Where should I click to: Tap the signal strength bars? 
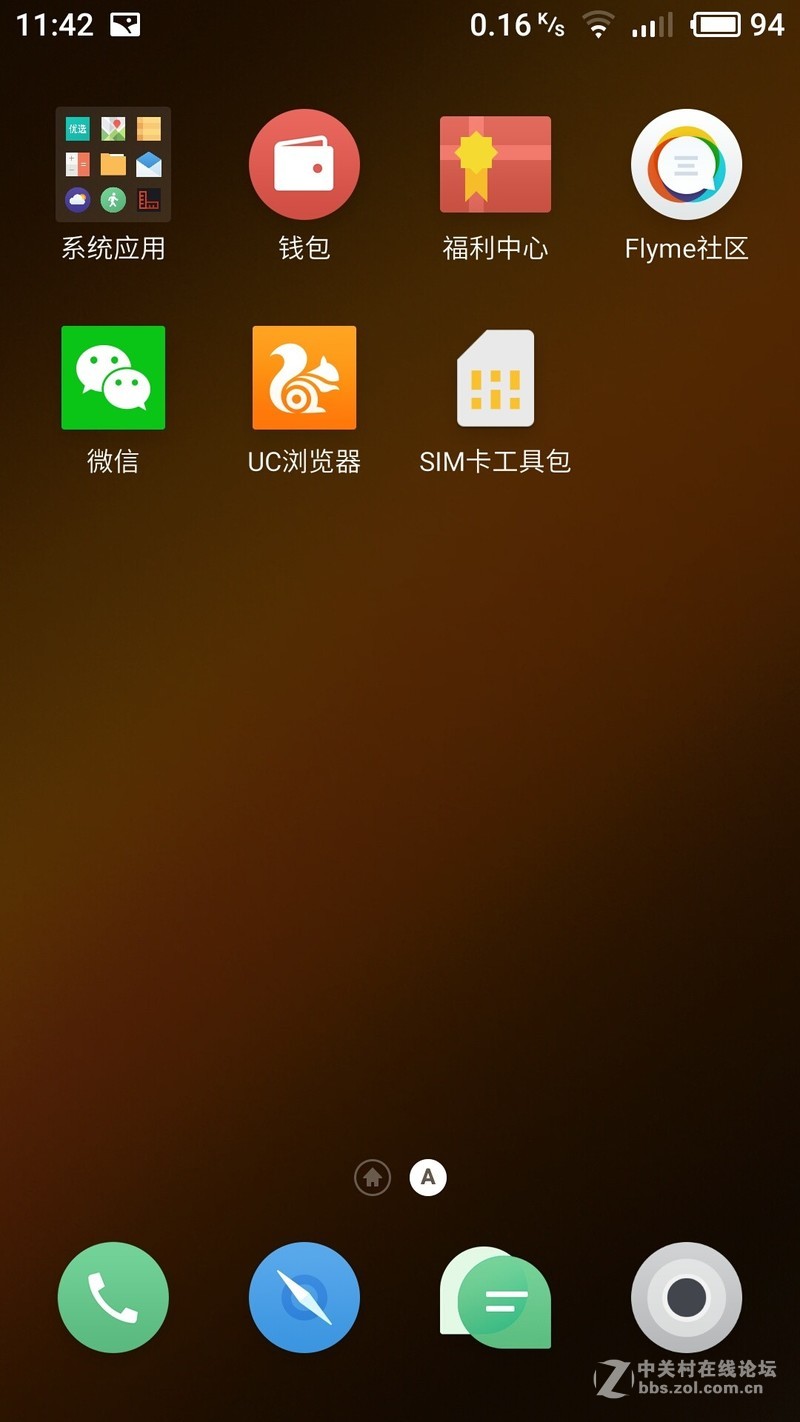(x=650, y=25)
